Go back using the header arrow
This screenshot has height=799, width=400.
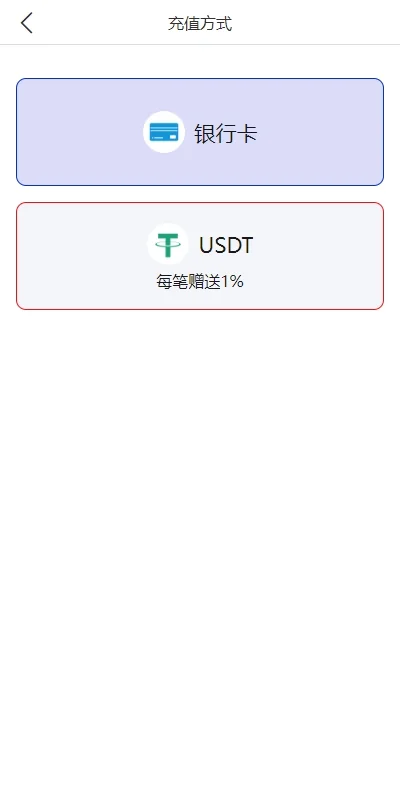(x=26, y=23)
